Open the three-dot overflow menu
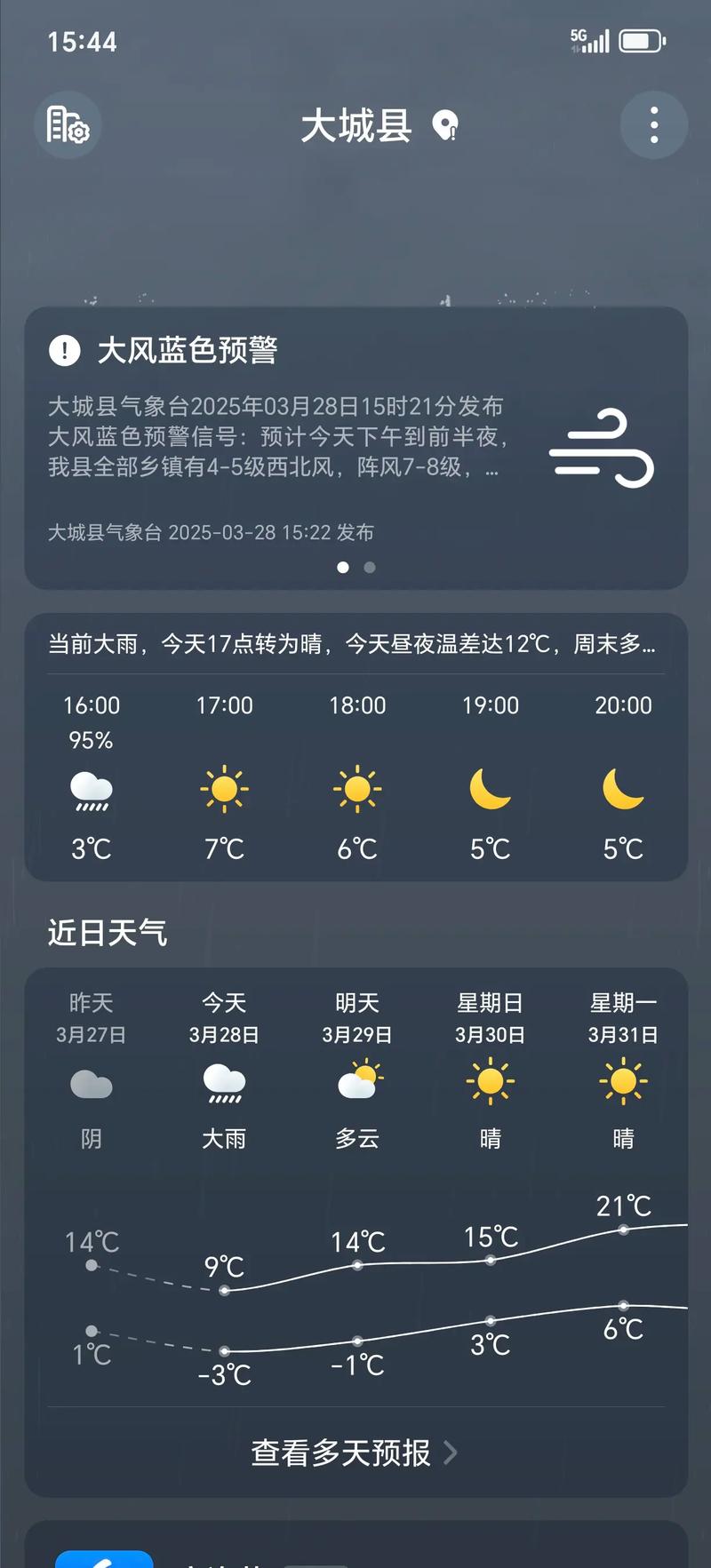711x1568 pixels. tap(653, 124)
